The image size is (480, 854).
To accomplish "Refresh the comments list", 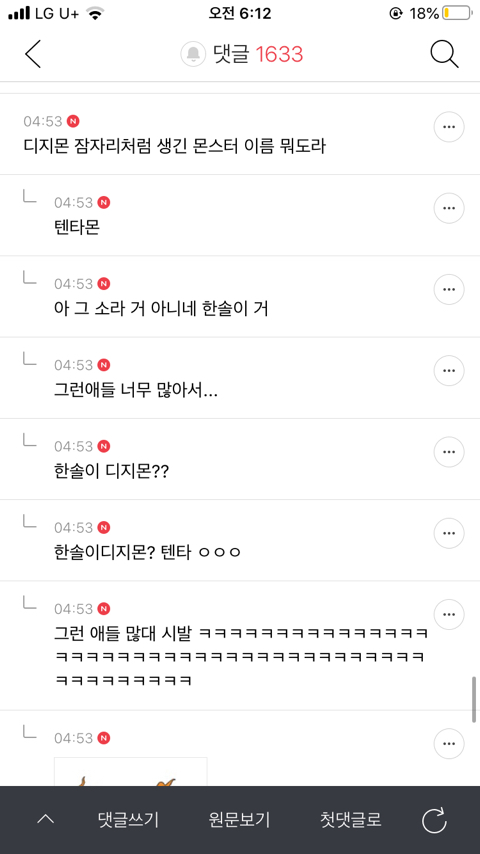I will coord(434,820).
